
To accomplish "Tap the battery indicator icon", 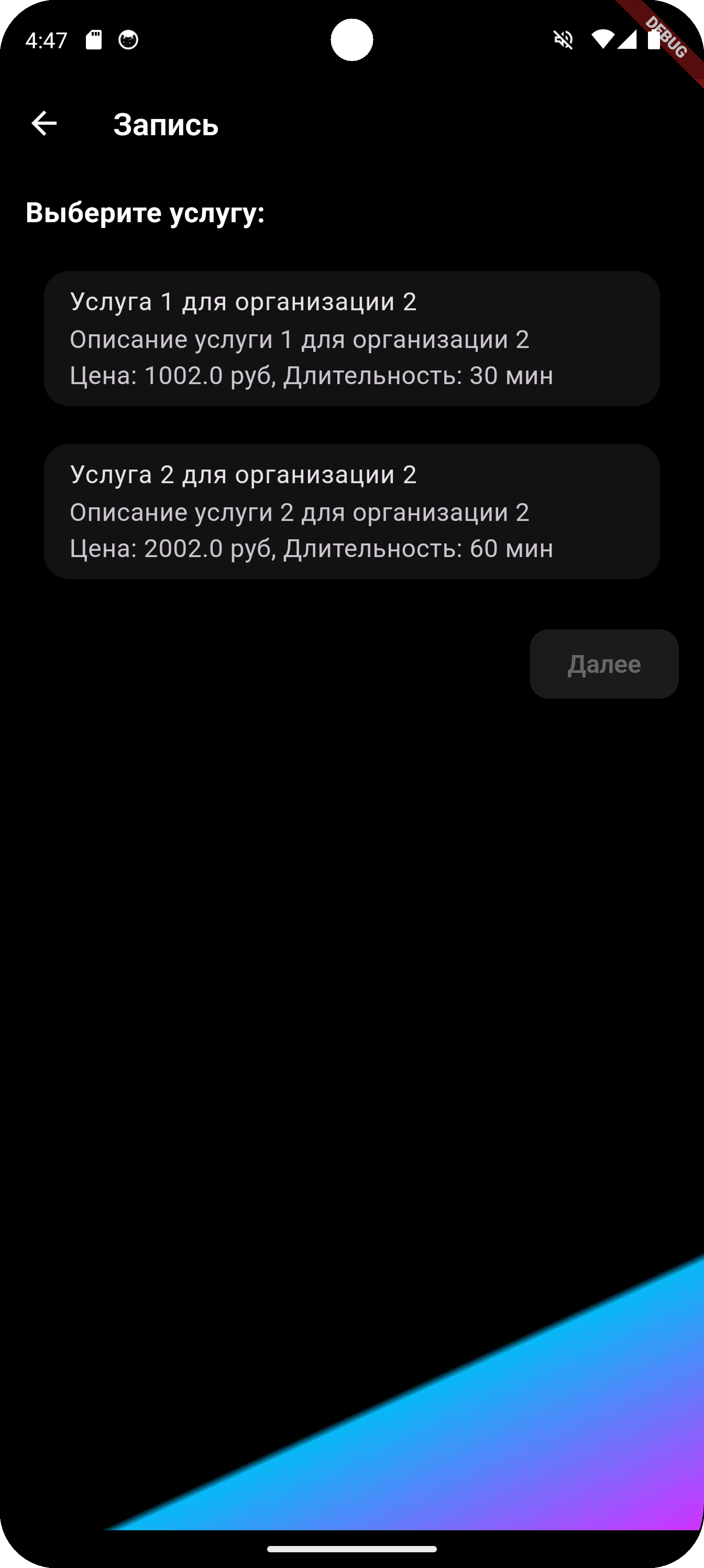I will [x=654, y=40].
